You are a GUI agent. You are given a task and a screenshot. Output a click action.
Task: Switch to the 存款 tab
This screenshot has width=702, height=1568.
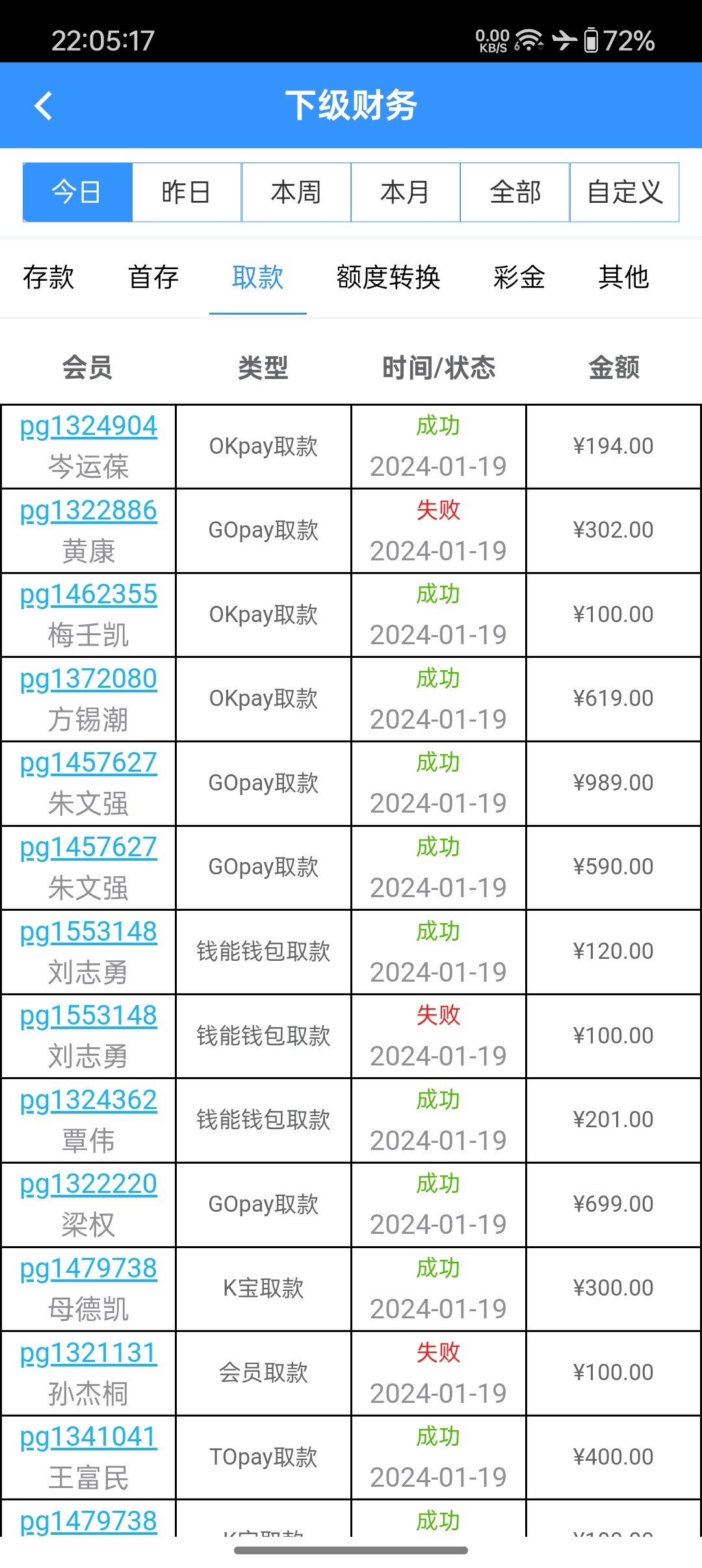click(49, 278)
